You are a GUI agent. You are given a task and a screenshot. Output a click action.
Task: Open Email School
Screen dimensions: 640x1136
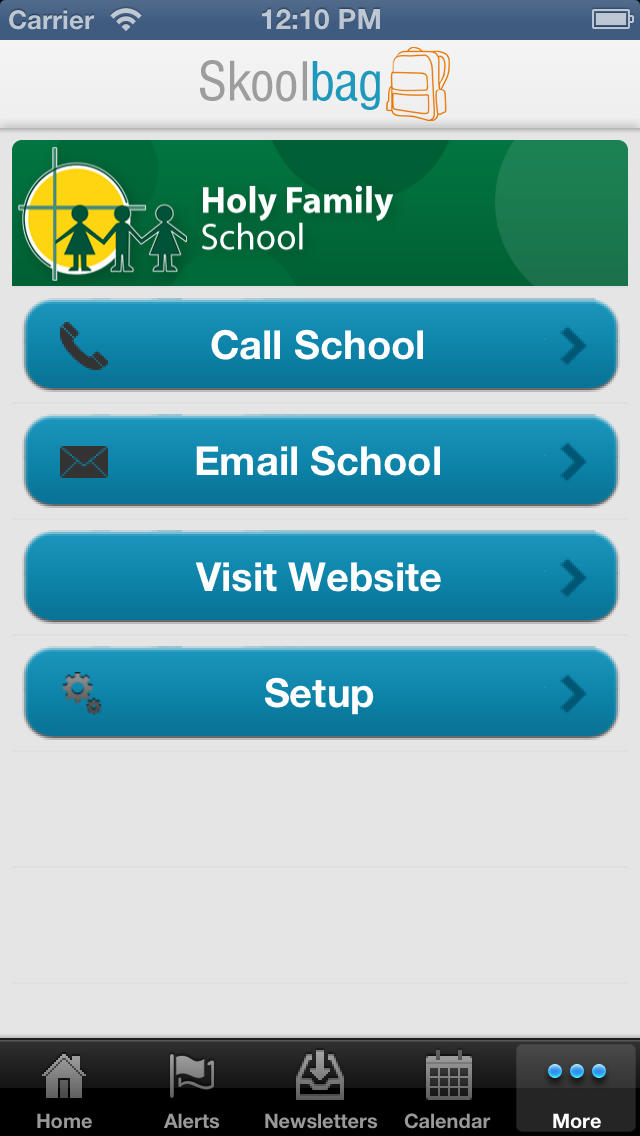(x=320, y=461)
